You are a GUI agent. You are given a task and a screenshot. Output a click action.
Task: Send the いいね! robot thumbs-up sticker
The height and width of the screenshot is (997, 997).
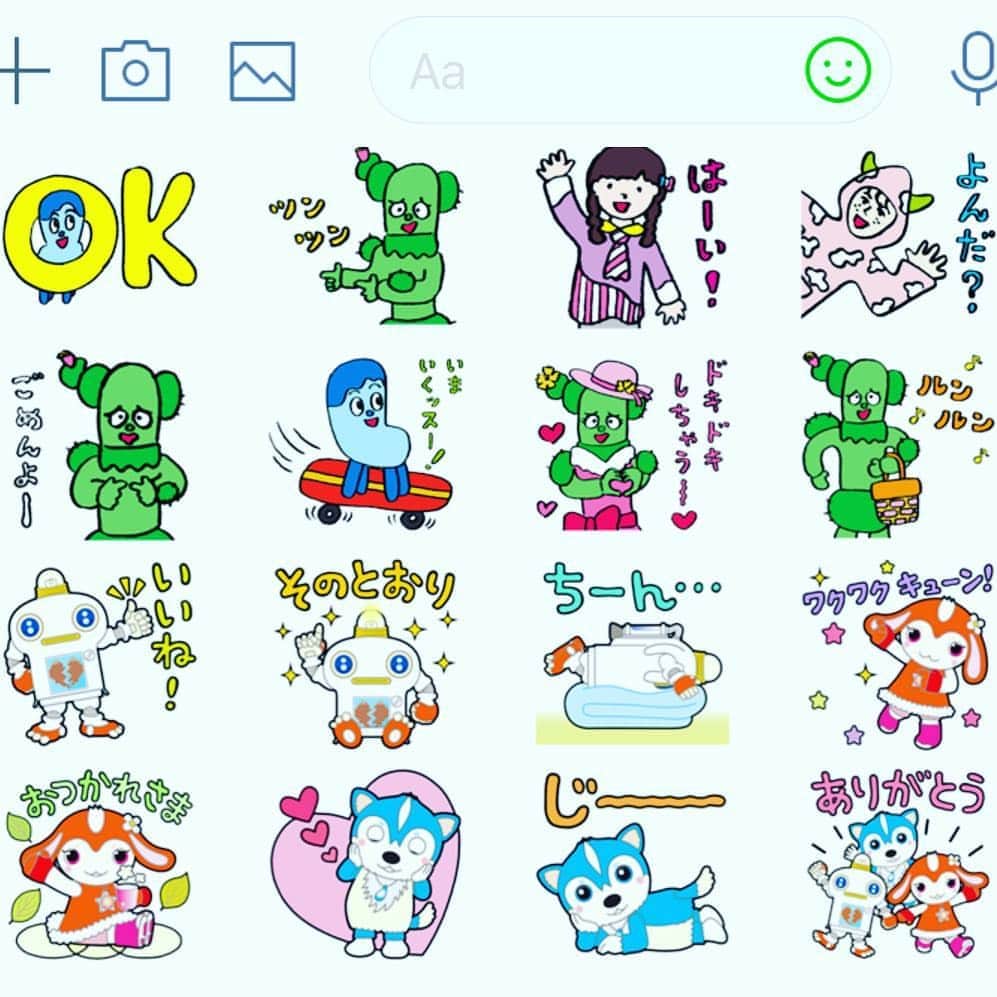pyautogui.click(x=98, y=655)
